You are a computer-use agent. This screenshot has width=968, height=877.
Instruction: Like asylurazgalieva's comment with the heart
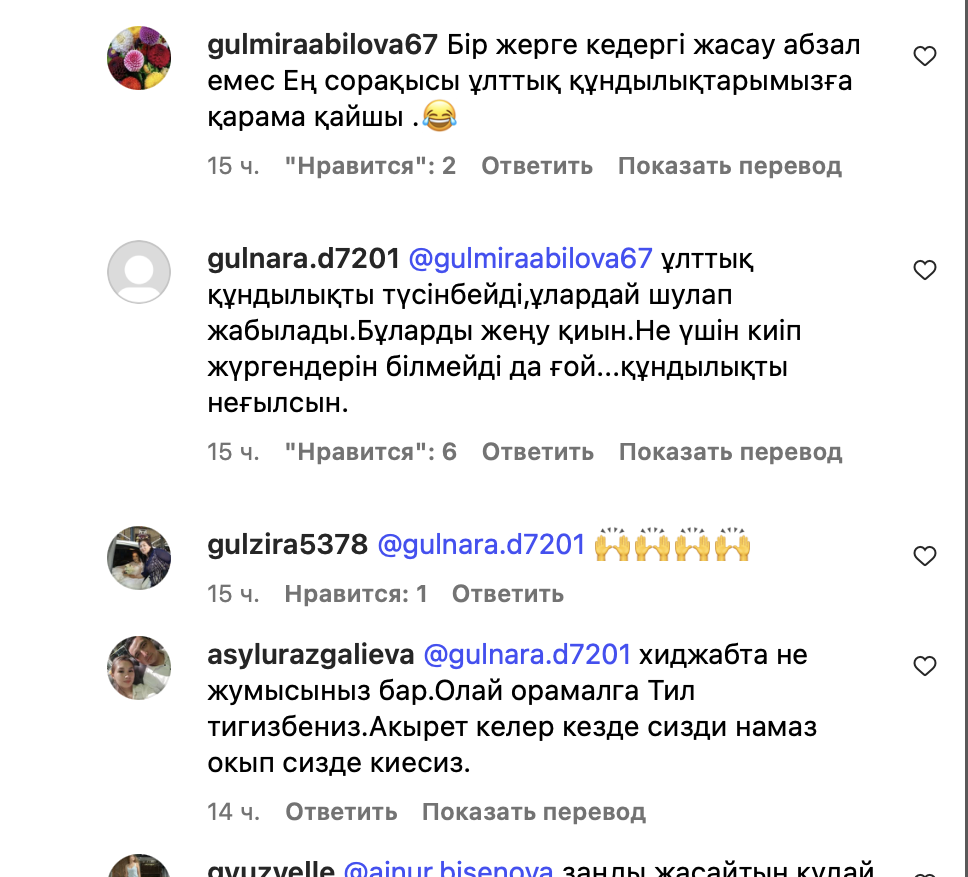[x=925, y=665]
